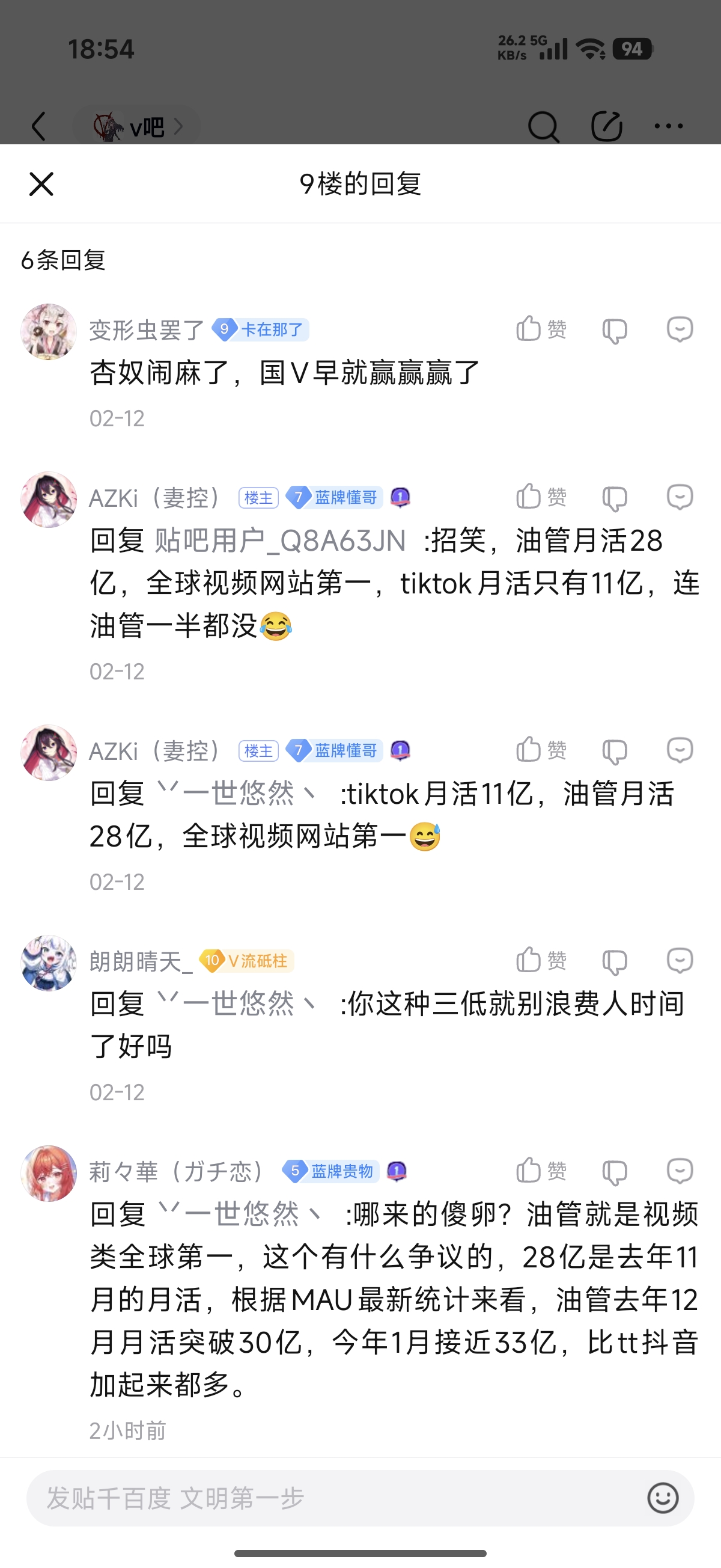Open the emoji picker in reply box
This screenshot has width=721, height=1568.
click(663, 1498)
